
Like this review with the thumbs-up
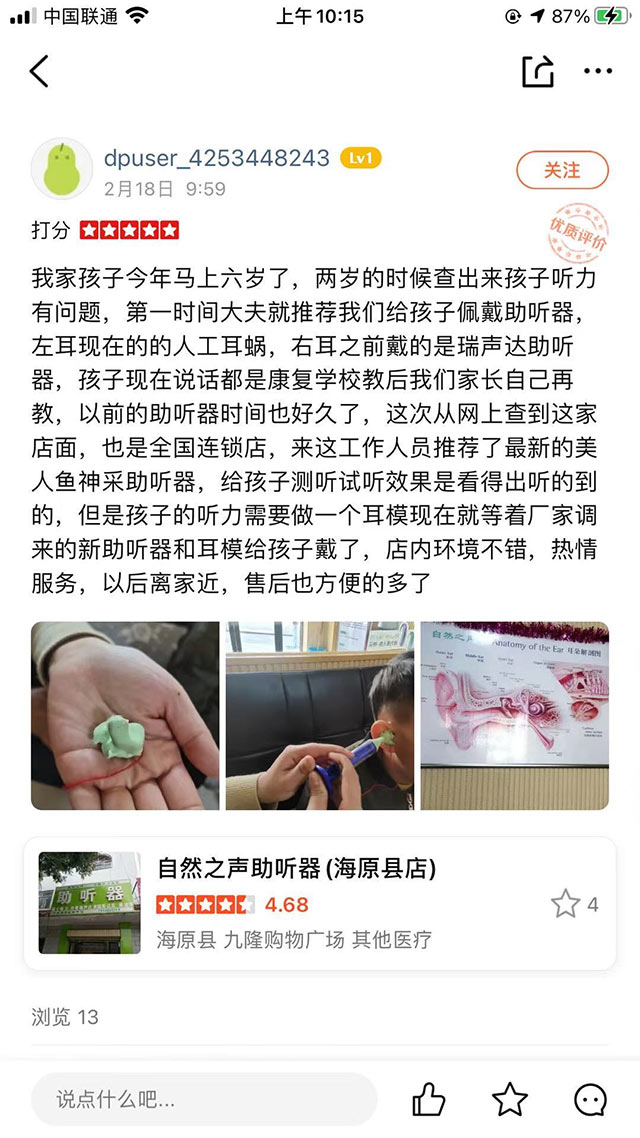[x=429, y=1100]
